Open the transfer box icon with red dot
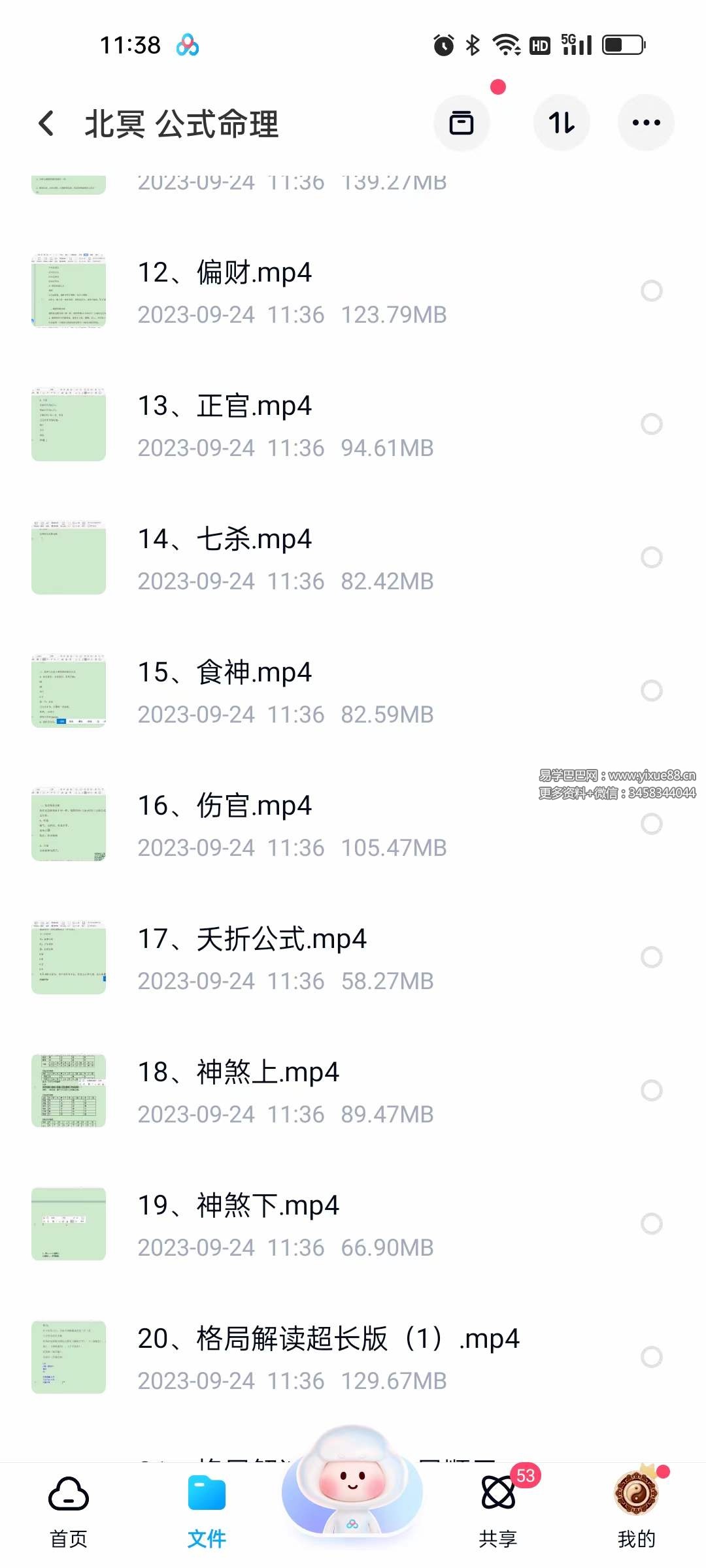Screen dimensions: 706x1568 [x=462, y=123]
